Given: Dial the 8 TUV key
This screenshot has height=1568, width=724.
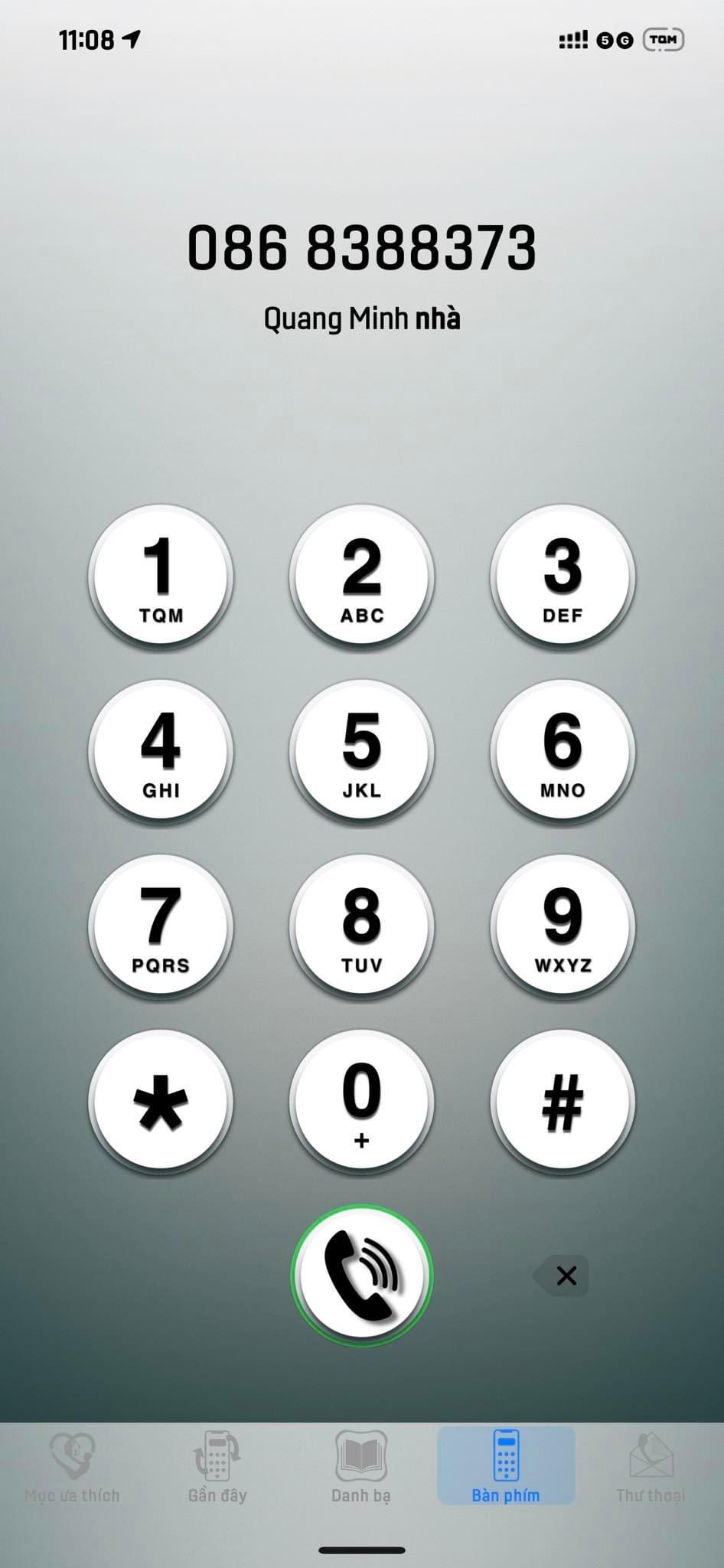Looking at the screenshot, I should click(361, 926).
